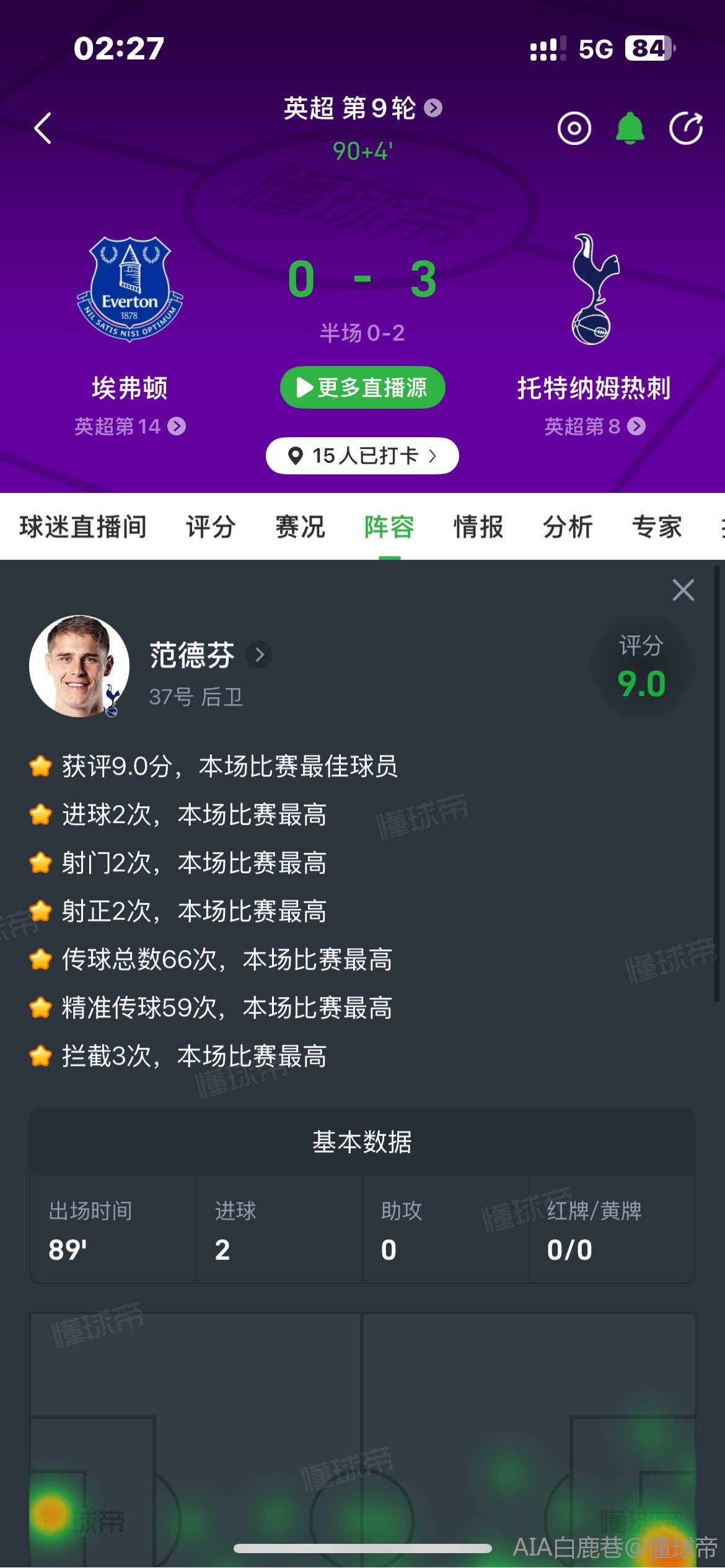Open the 英超 第9轮 round link
The image size is (725, 1568).
coord(362,108)
